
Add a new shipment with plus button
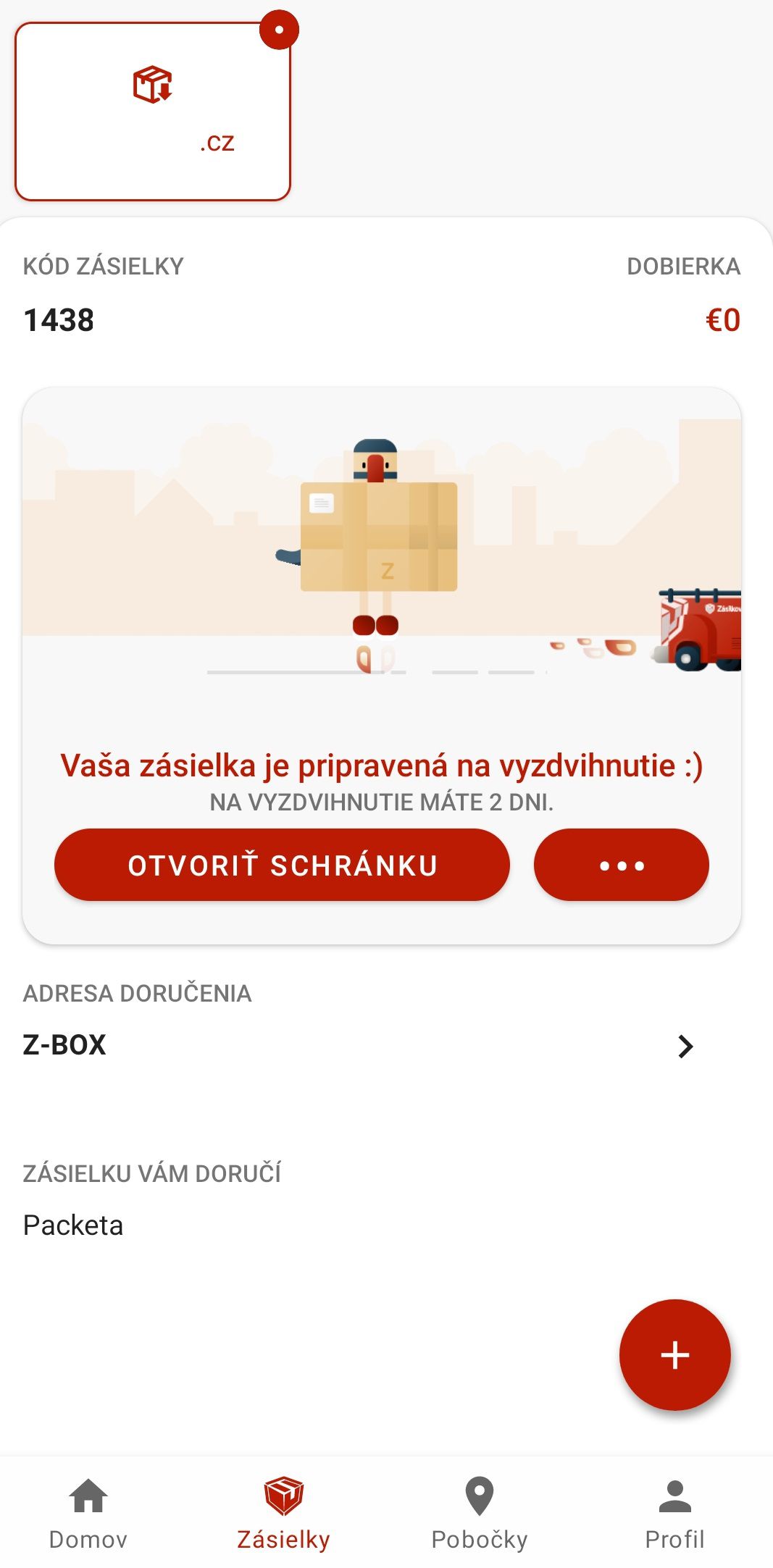[x=674, y=1354]
